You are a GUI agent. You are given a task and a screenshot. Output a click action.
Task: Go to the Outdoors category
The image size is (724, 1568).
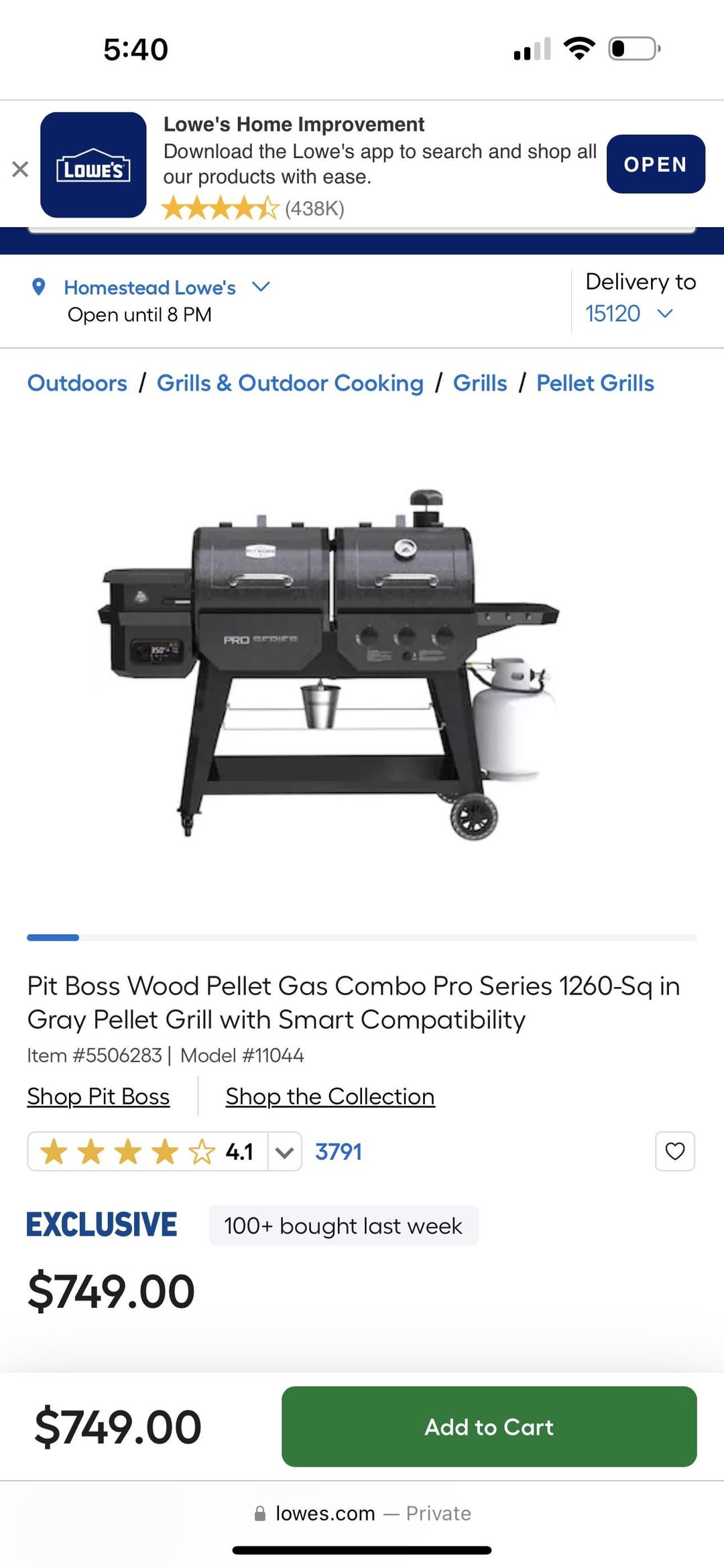click(77, 383)
